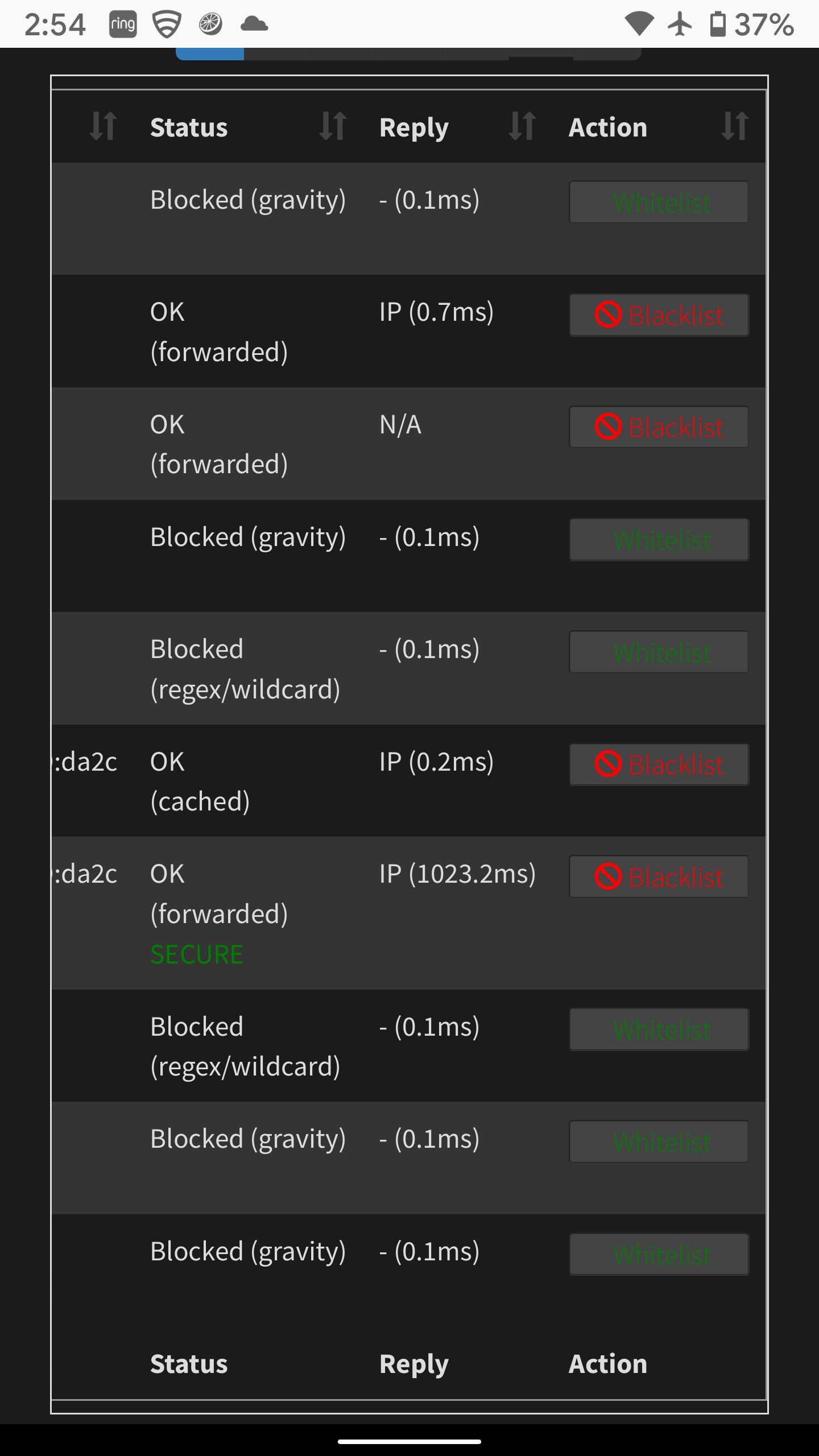
Task: Blacklist the OK (cached) query with 0.2ms reply
Action: click(659, 764)
